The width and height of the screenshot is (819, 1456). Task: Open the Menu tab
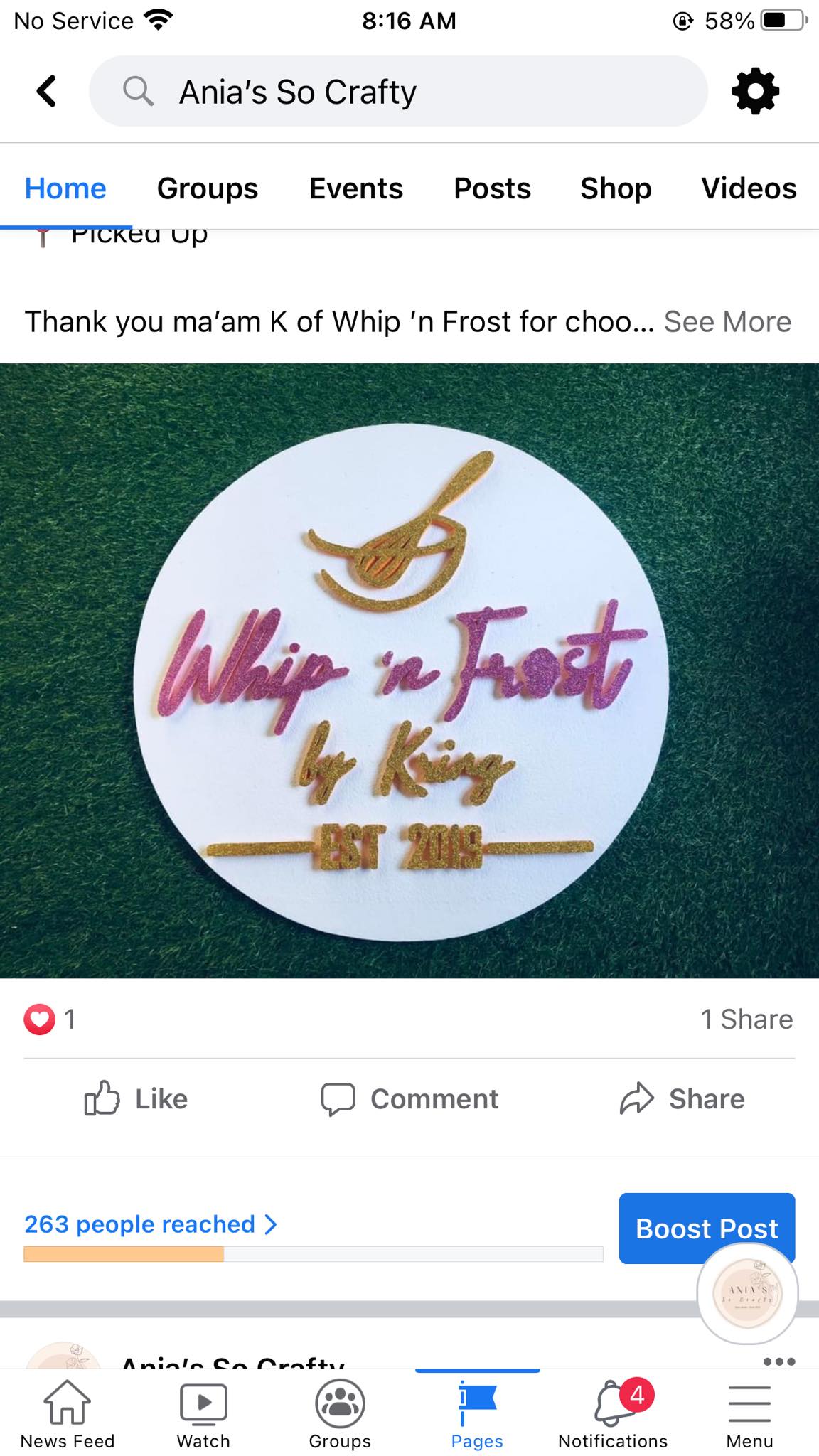pyautogui.click(x=749, y=1413)
